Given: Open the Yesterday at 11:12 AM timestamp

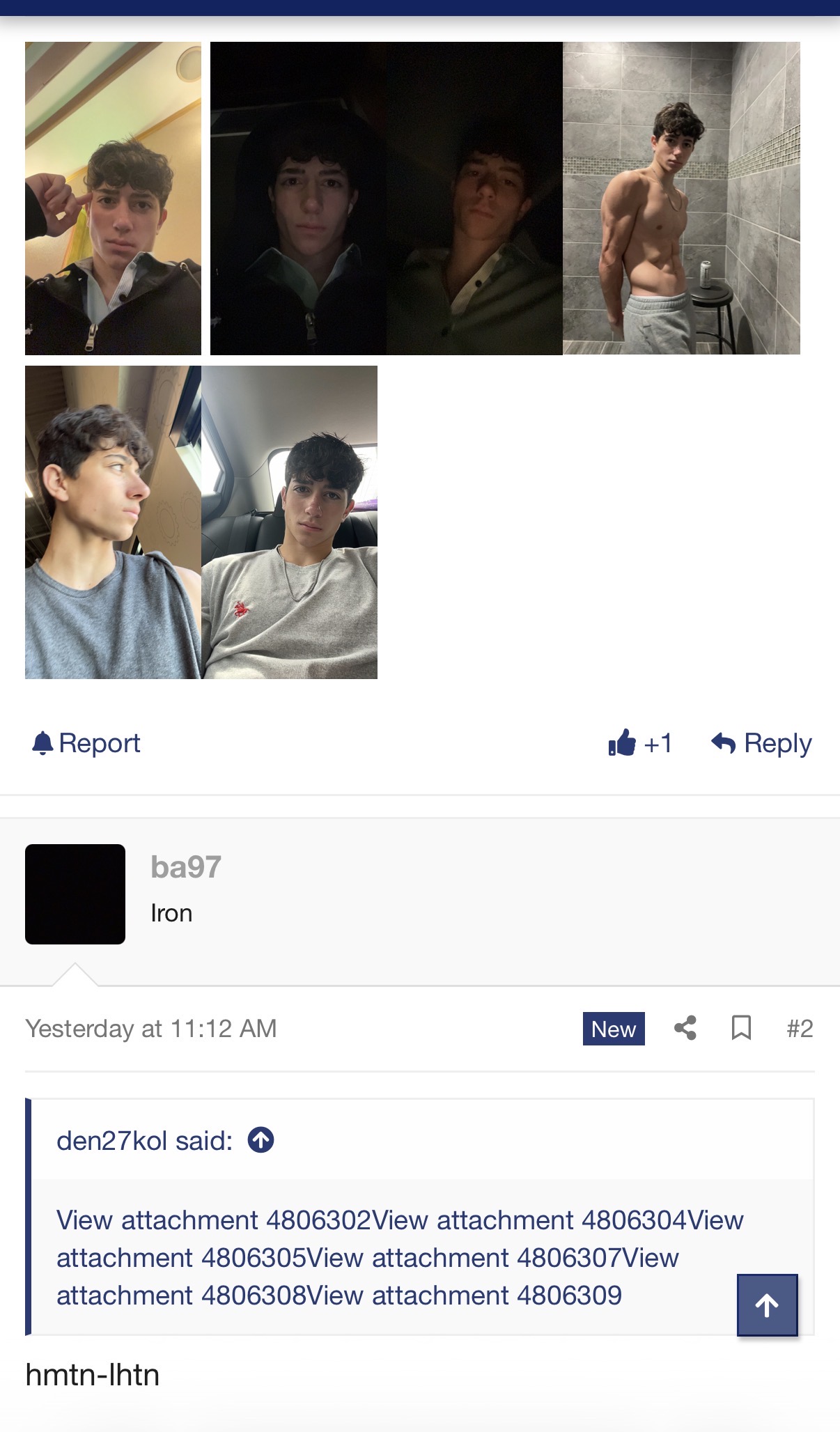Looking at the screenshot, I should point(151,1028).
